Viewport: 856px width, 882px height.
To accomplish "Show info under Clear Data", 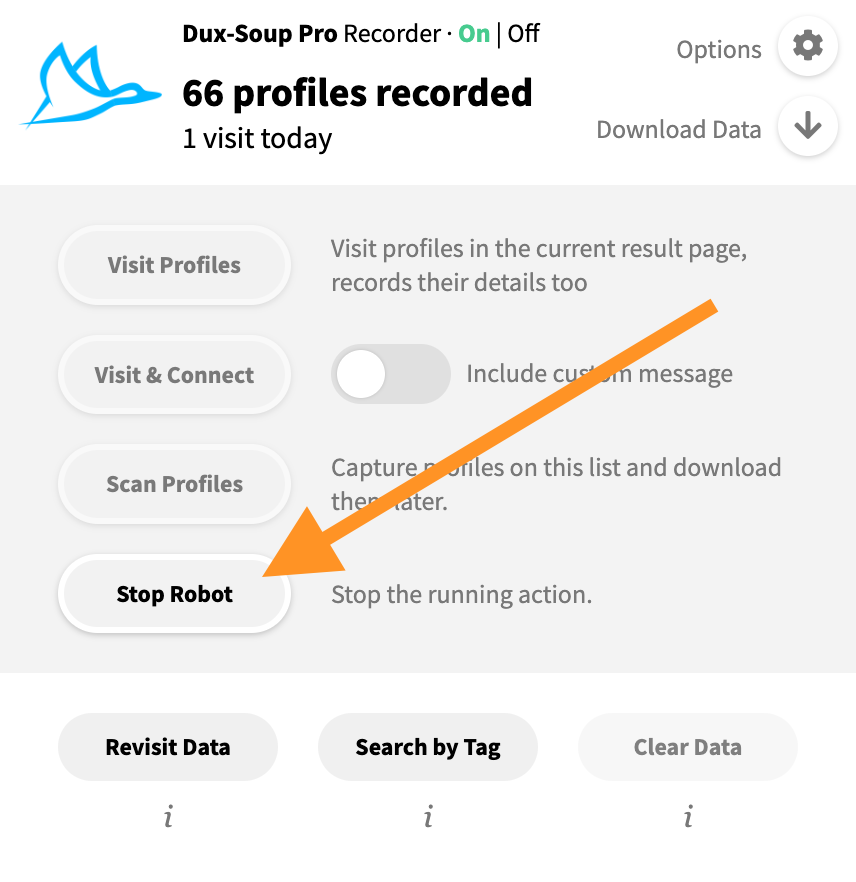I will tap(688, 818).
